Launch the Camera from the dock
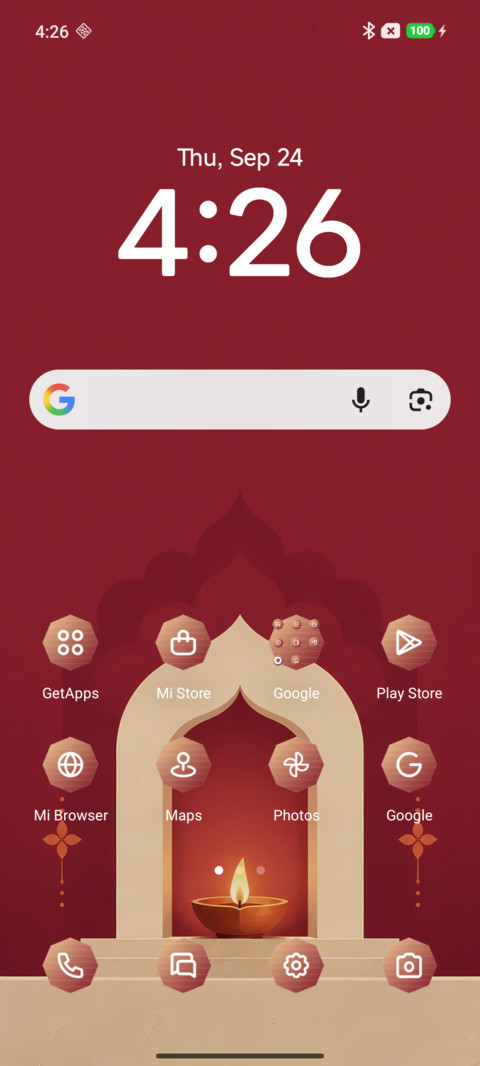 [409, 965]
